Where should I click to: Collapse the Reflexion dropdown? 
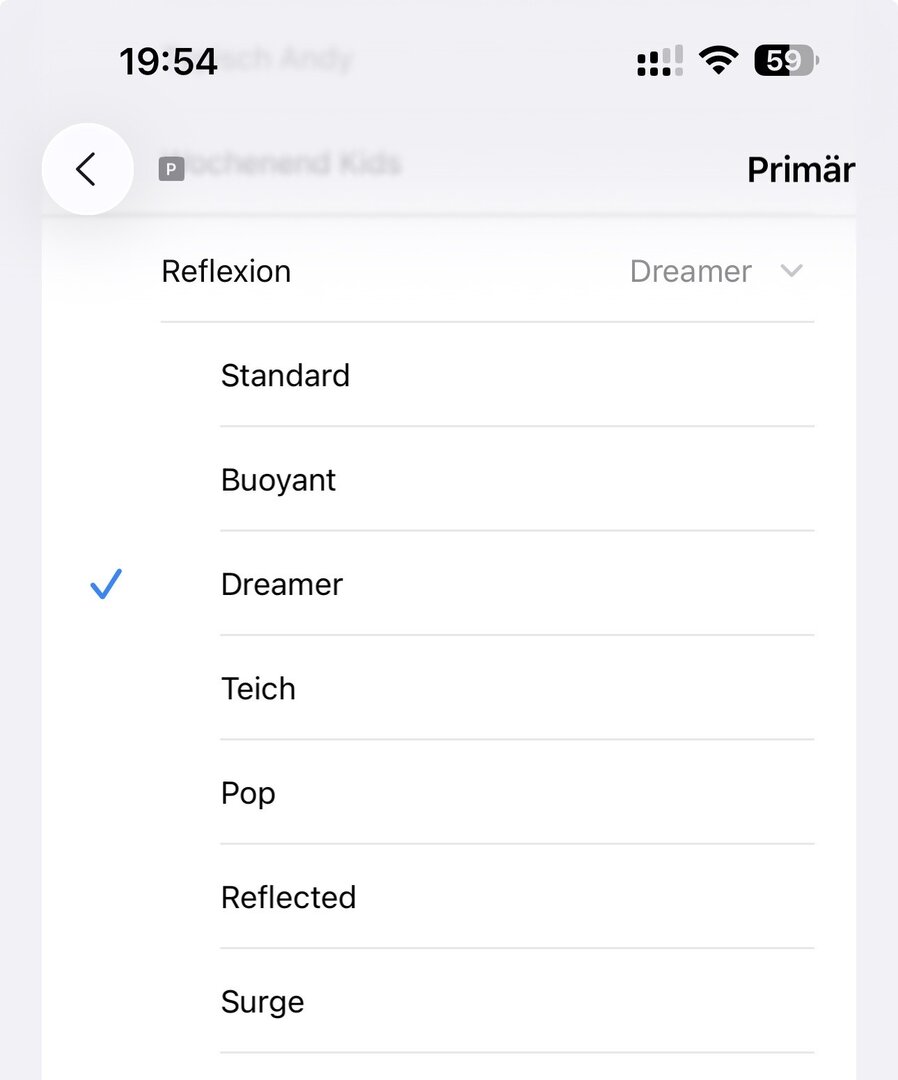(790, 271)
